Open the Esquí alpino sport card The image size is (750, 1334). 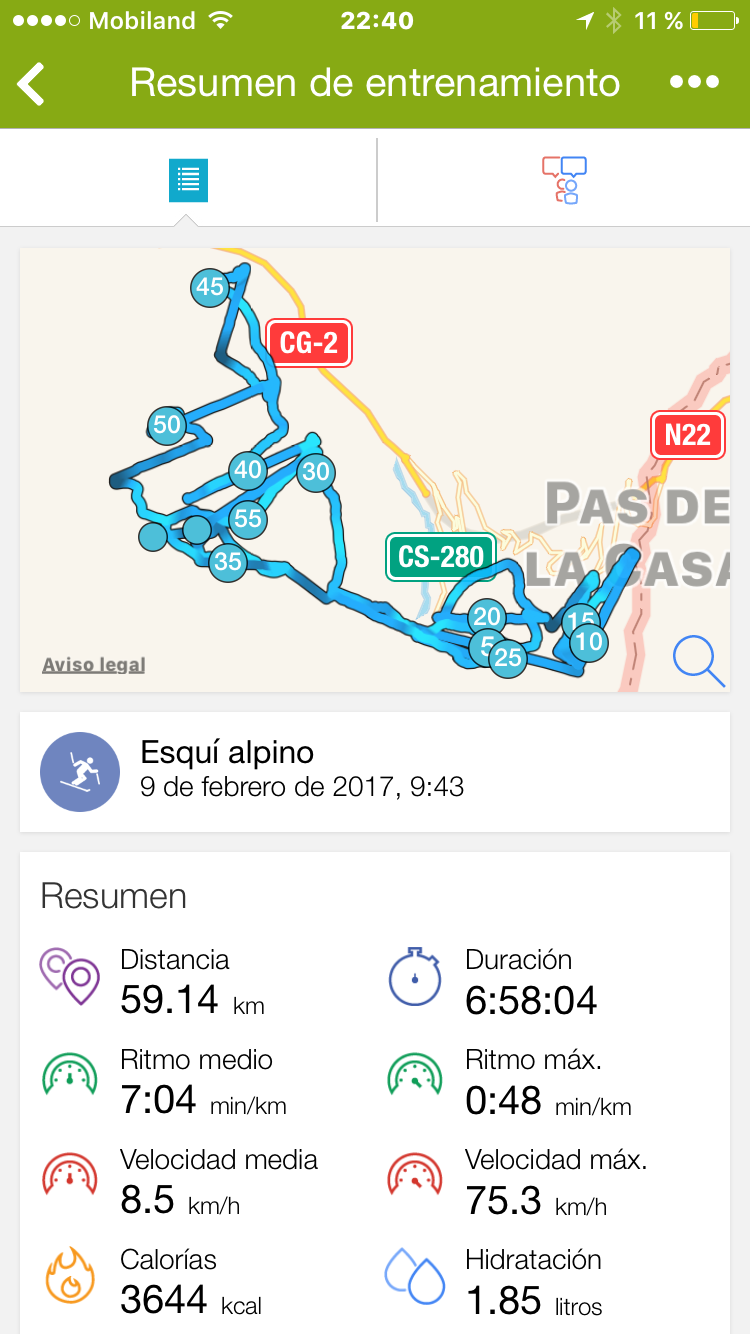(x=374, y=771)
